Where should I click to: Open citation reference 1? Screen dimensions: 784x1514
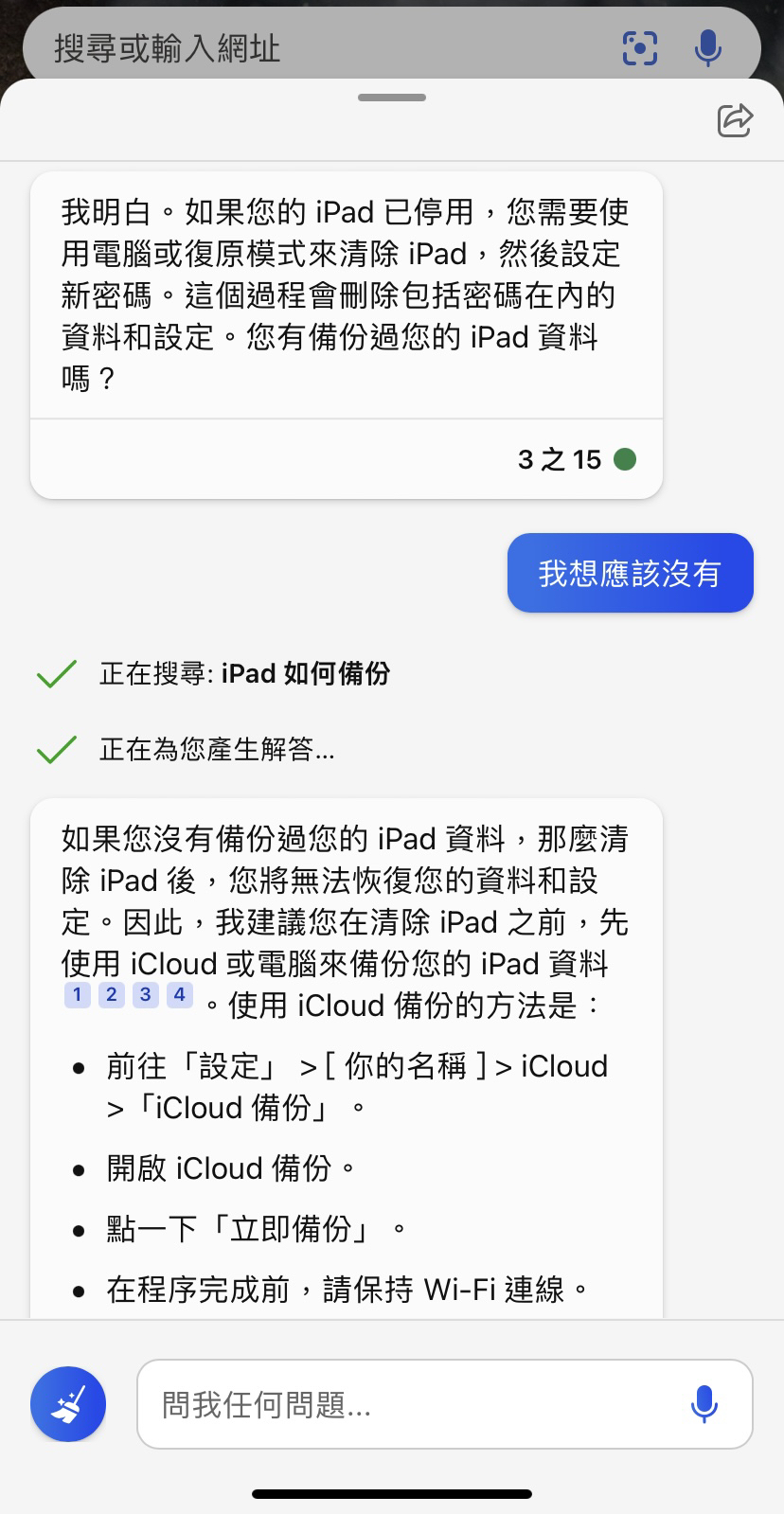click(78, 995)
